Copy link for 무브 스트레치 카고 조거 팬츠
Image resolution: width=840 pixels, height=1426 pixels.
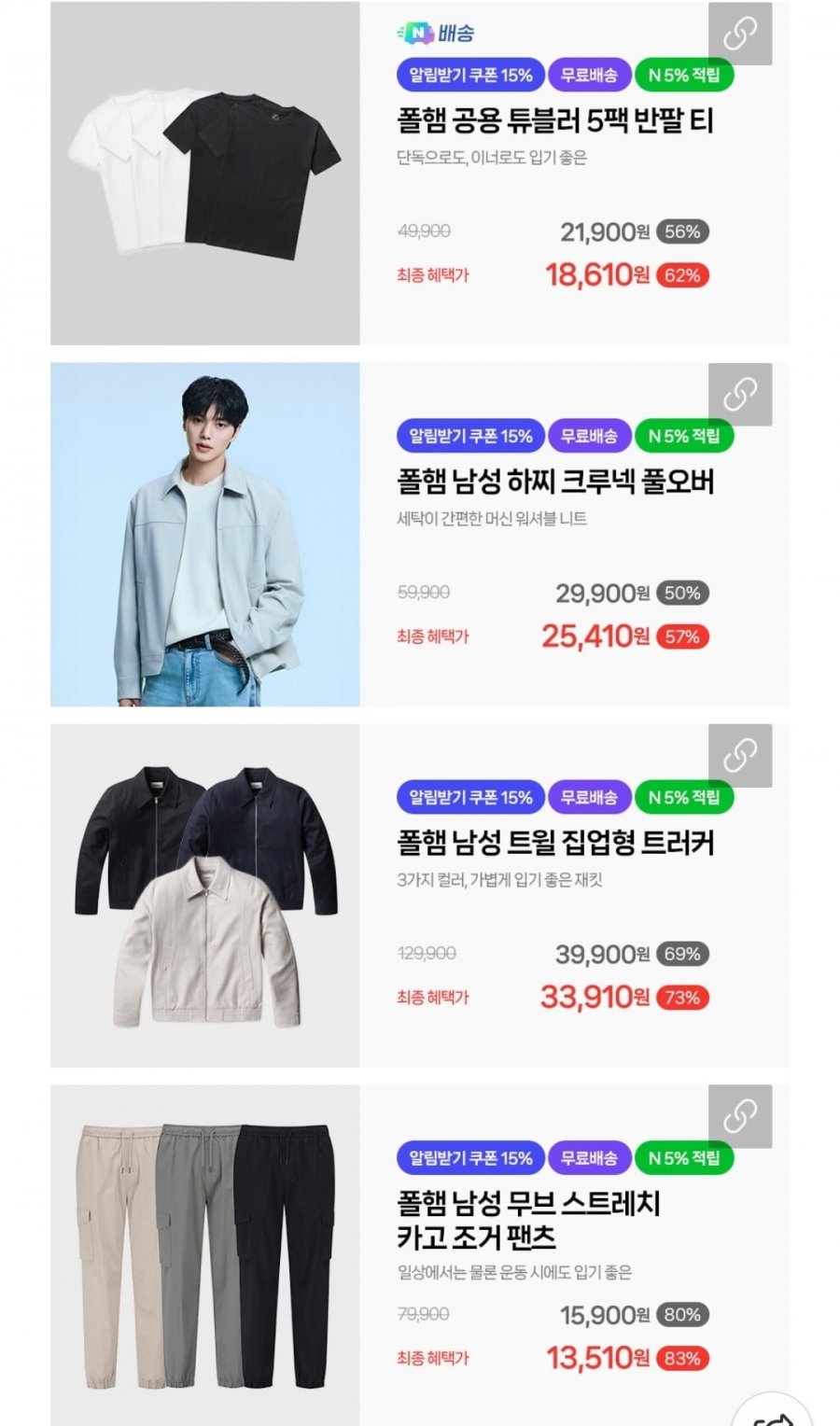[740, 1116]
